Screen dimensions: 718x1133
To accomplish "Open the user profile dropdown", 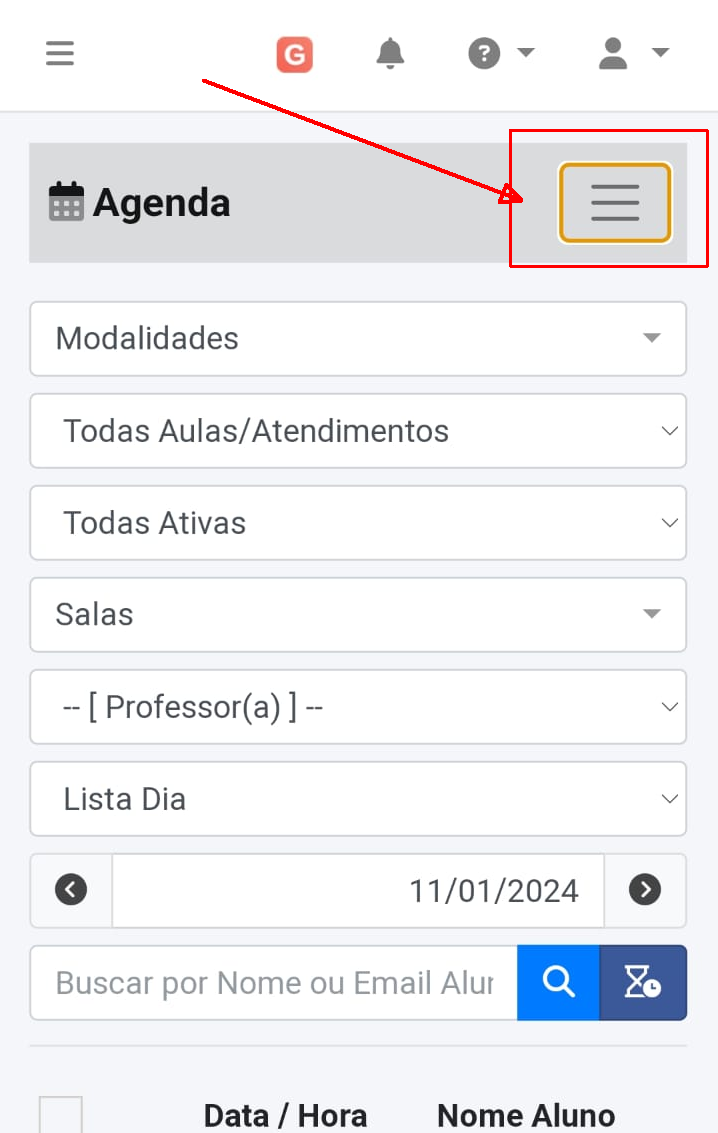I will tap(632, 53).
